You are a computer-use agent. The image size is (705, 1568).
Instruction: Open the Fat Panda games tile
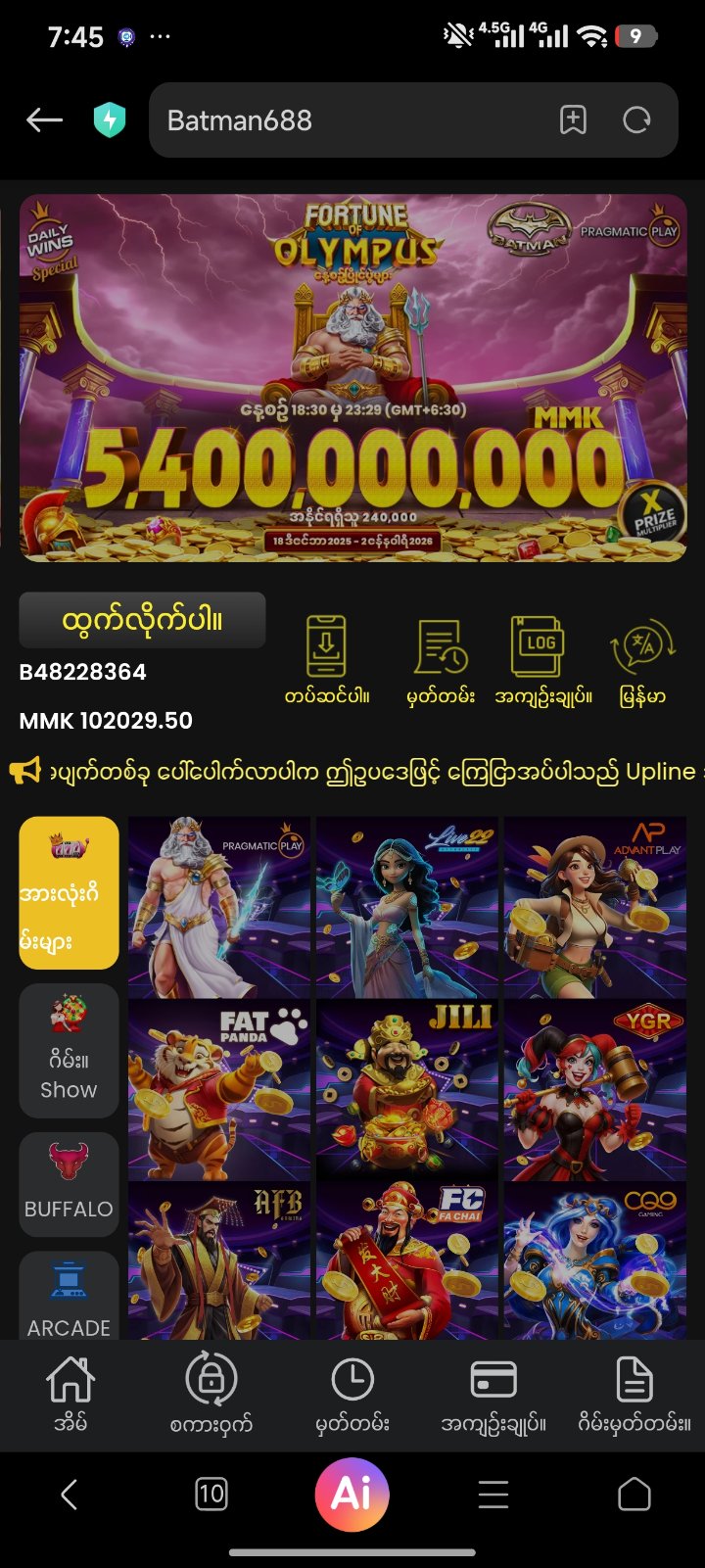tap(219, 1090)
